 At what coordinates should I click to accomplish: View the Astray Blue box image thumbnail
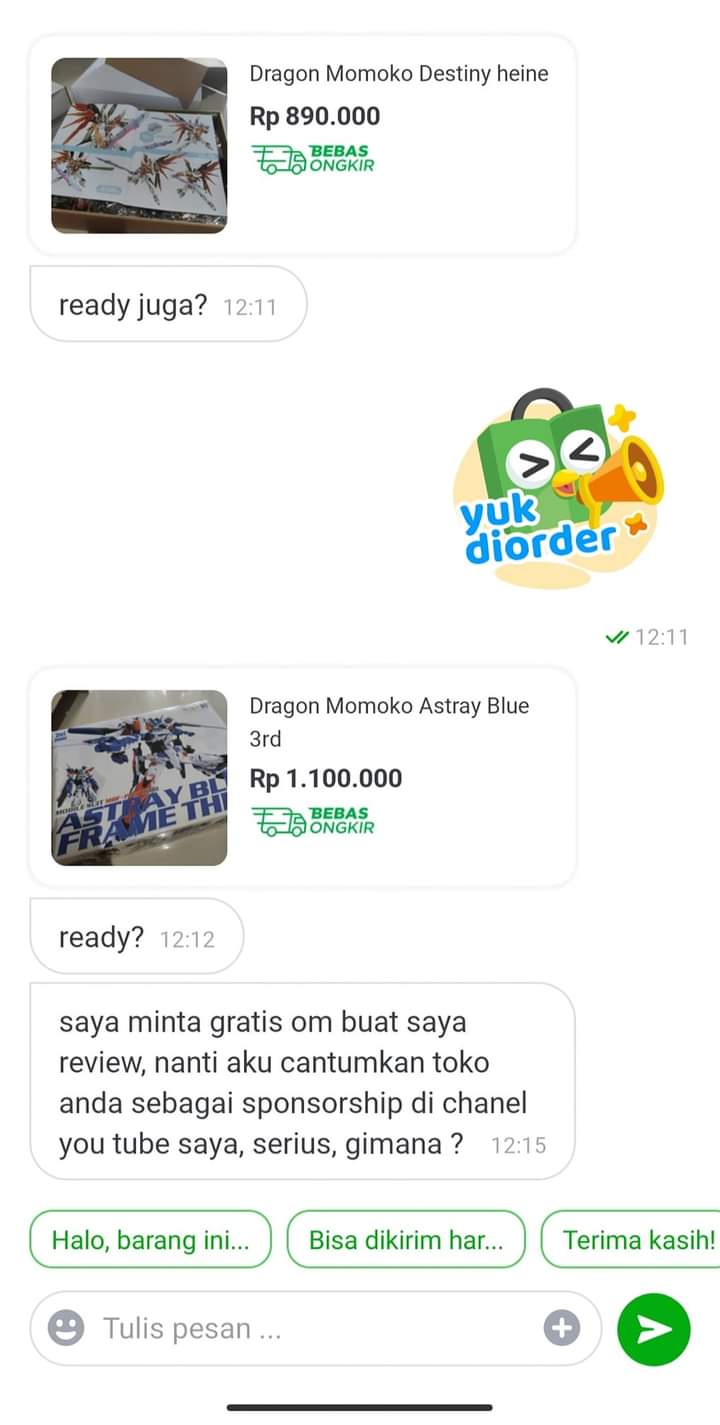coord(138,777)
